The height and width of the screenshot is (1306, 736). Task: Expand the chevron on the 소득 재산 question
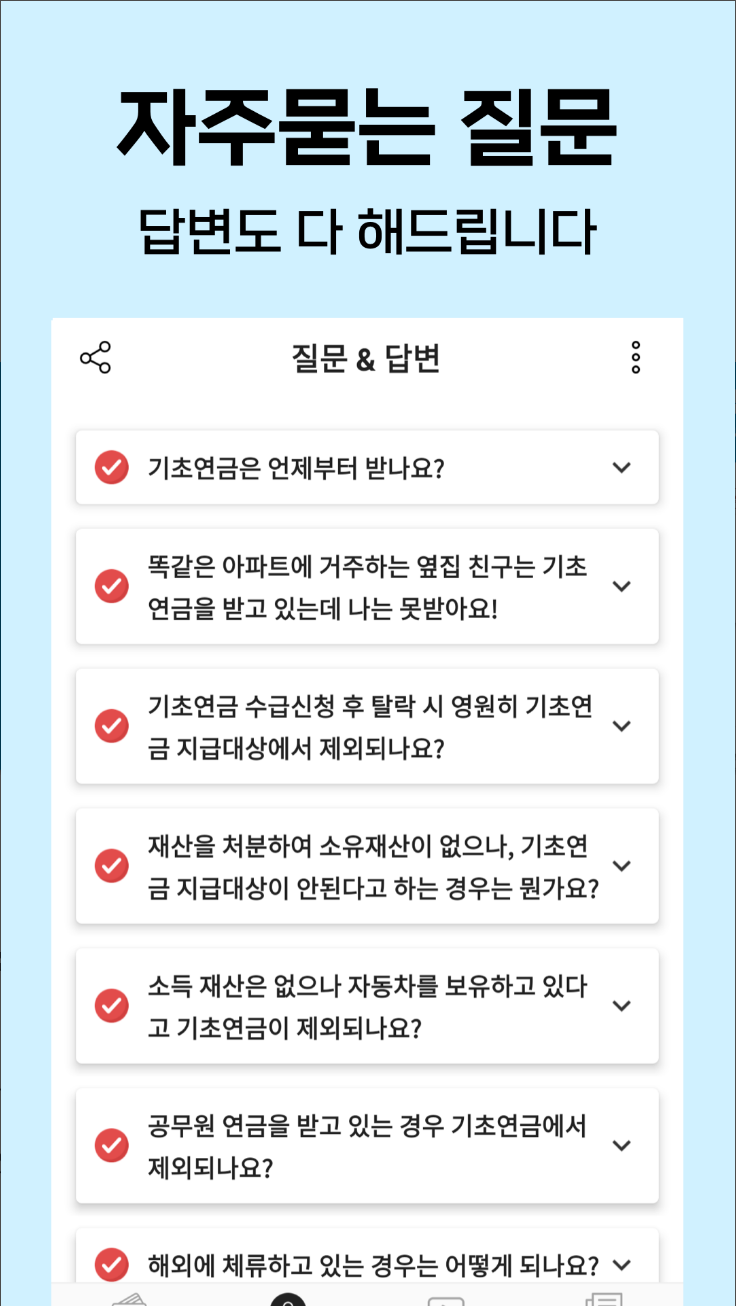point(621,1006)
